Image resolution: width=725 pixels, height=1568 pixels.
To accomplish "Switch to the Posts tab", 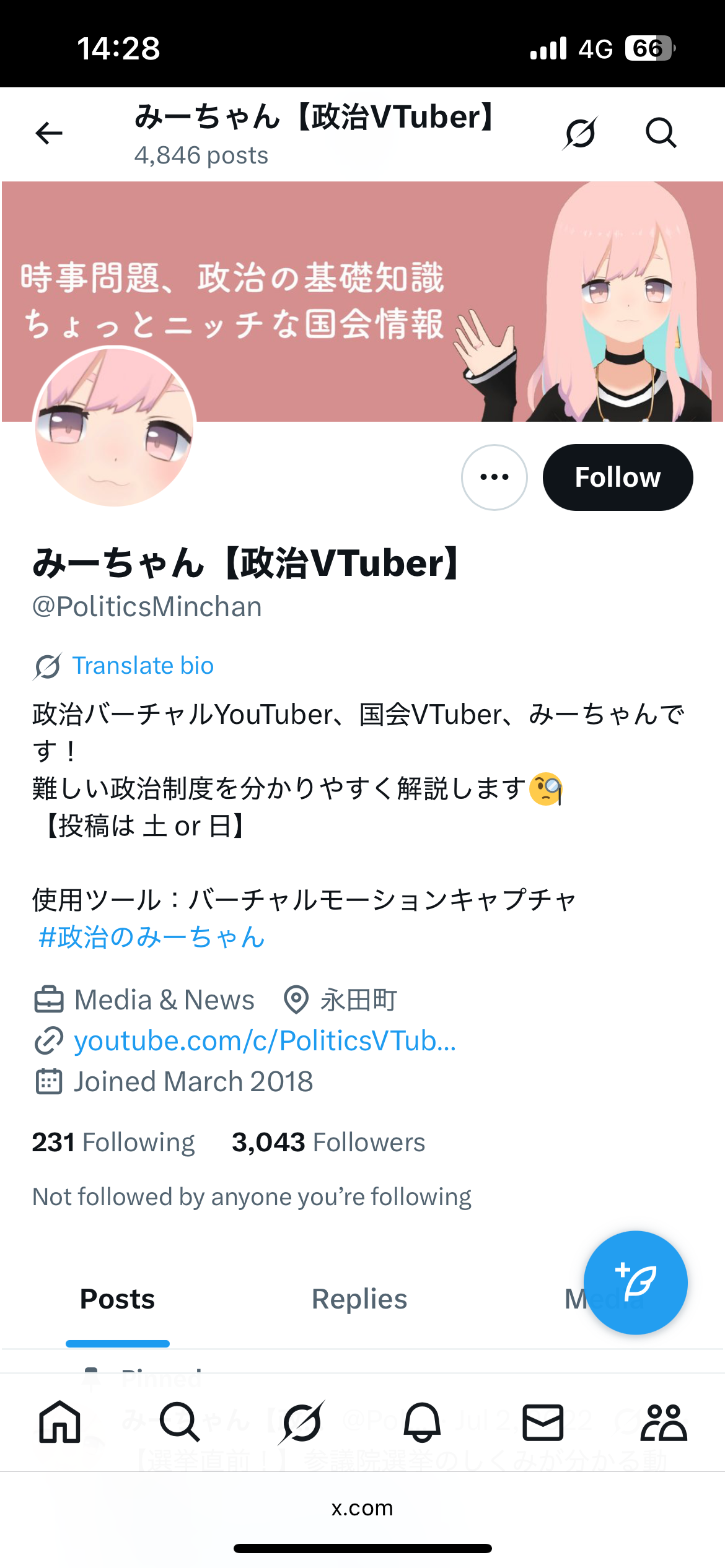I will click(x=118, y=1299).
